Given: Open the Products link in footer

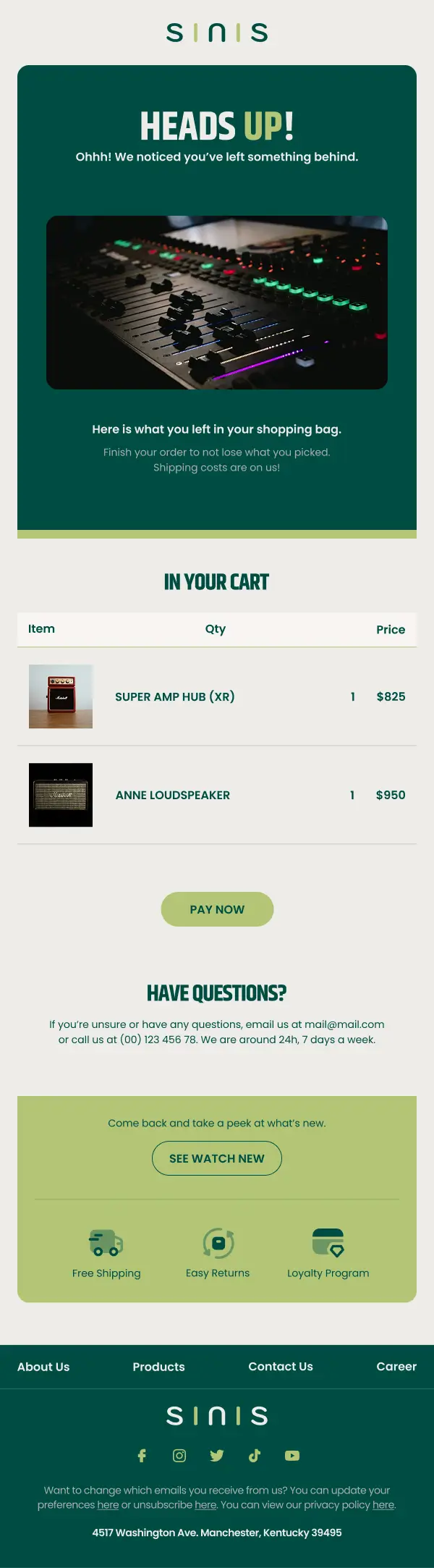Looking at the screenshot, I should (158, 1367).
